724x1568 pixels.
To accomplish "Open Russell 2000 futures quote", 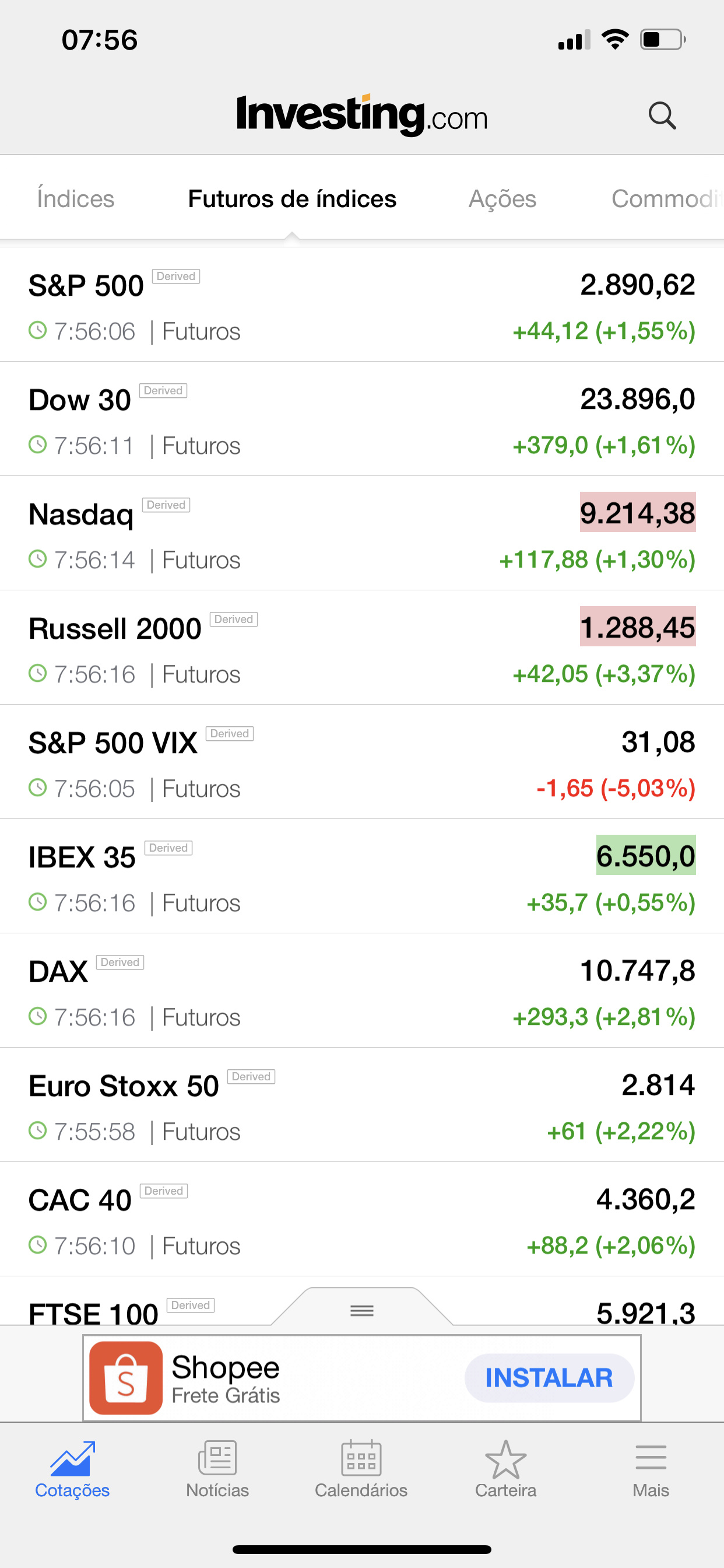I will [362, 647].
